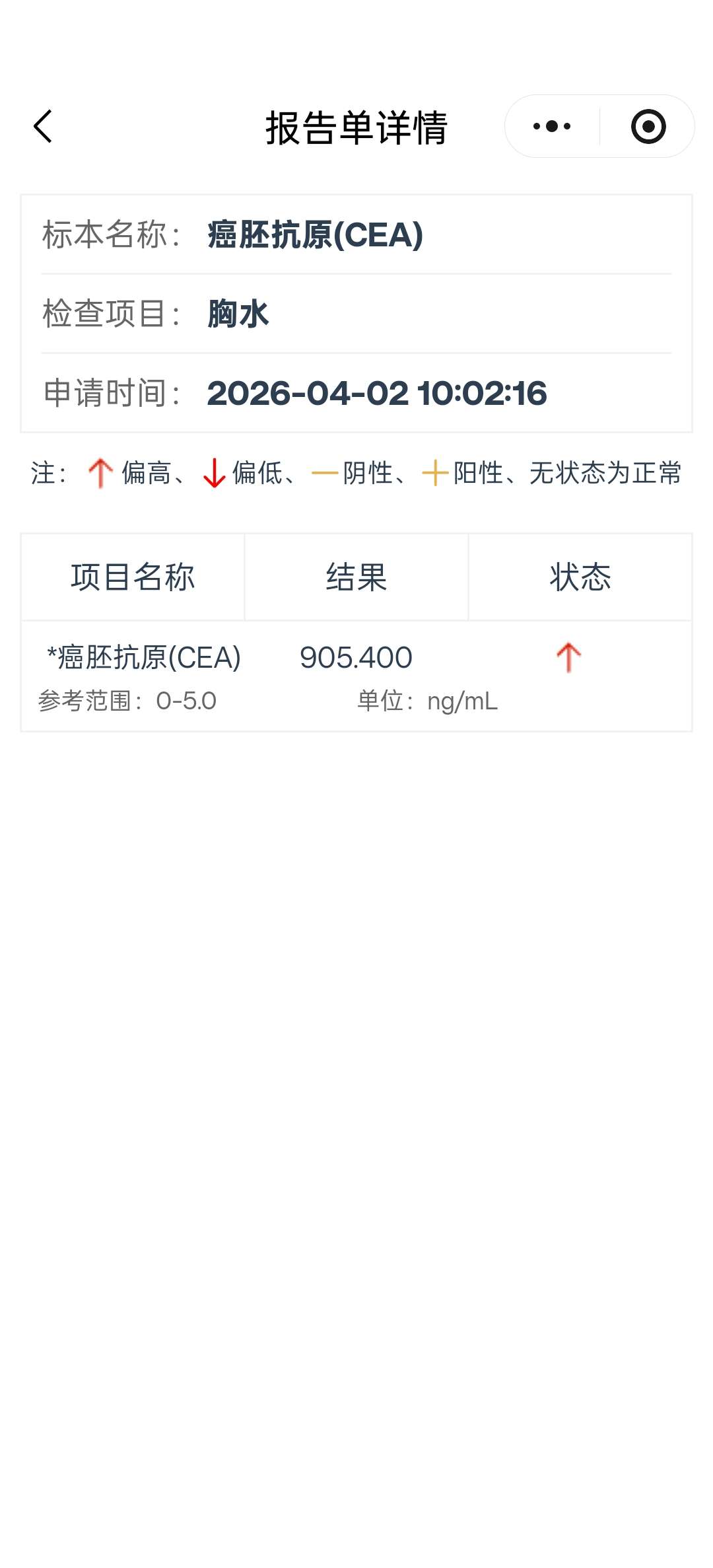Select the red up arrow legend for 偏高
This screenshot has height=1568, width=713.
click(x=100, y=473)
